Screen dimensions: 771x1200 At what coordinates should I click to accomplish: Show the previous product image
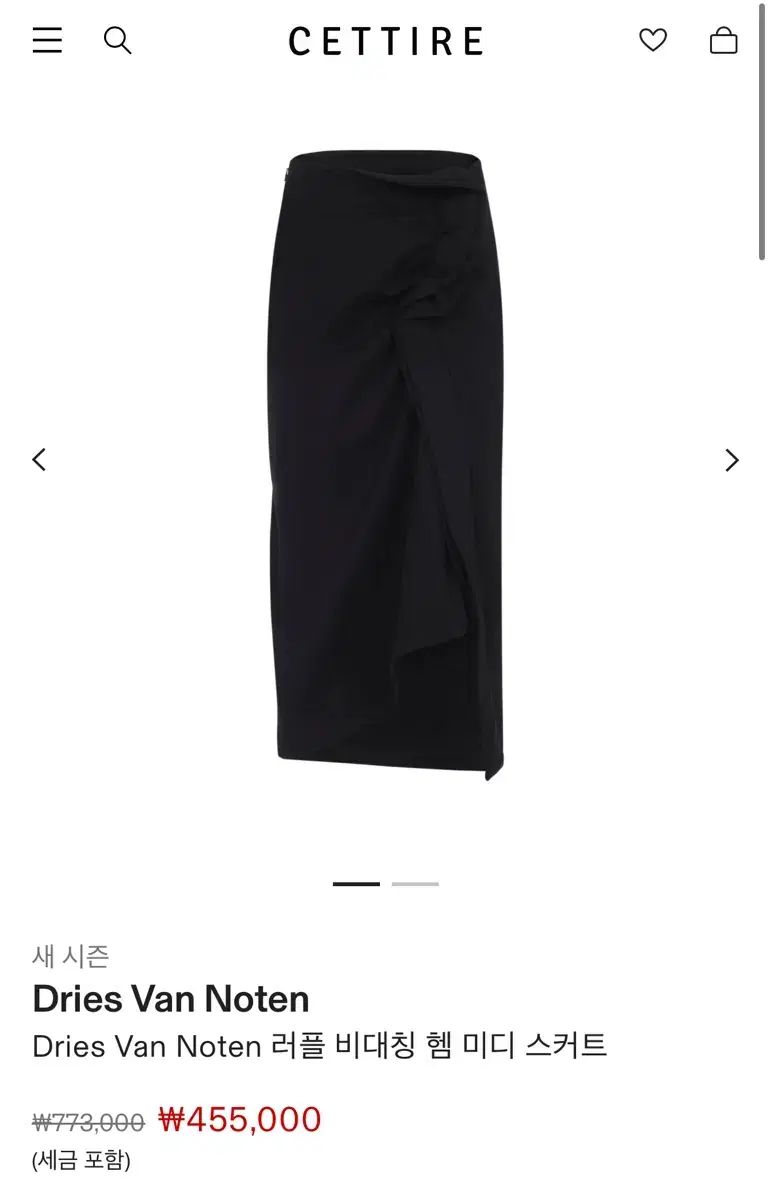click(x=39, y=460)
